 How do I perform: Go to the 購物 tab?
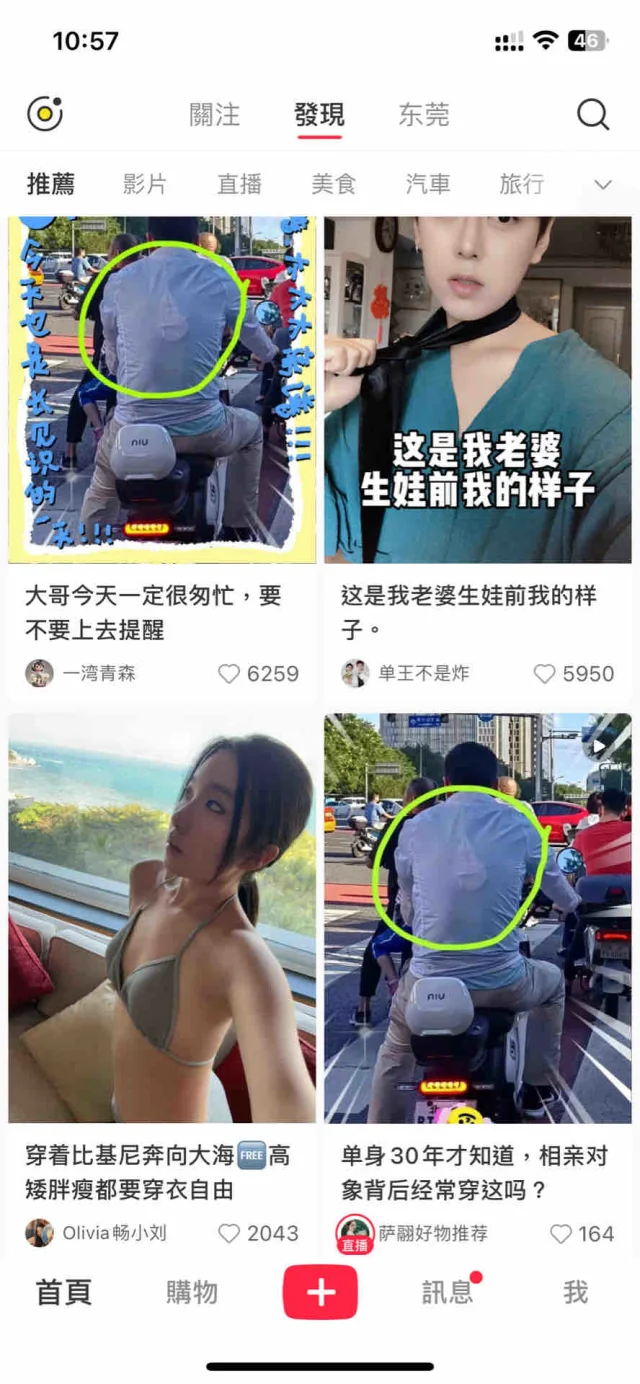click(192, 1292)
